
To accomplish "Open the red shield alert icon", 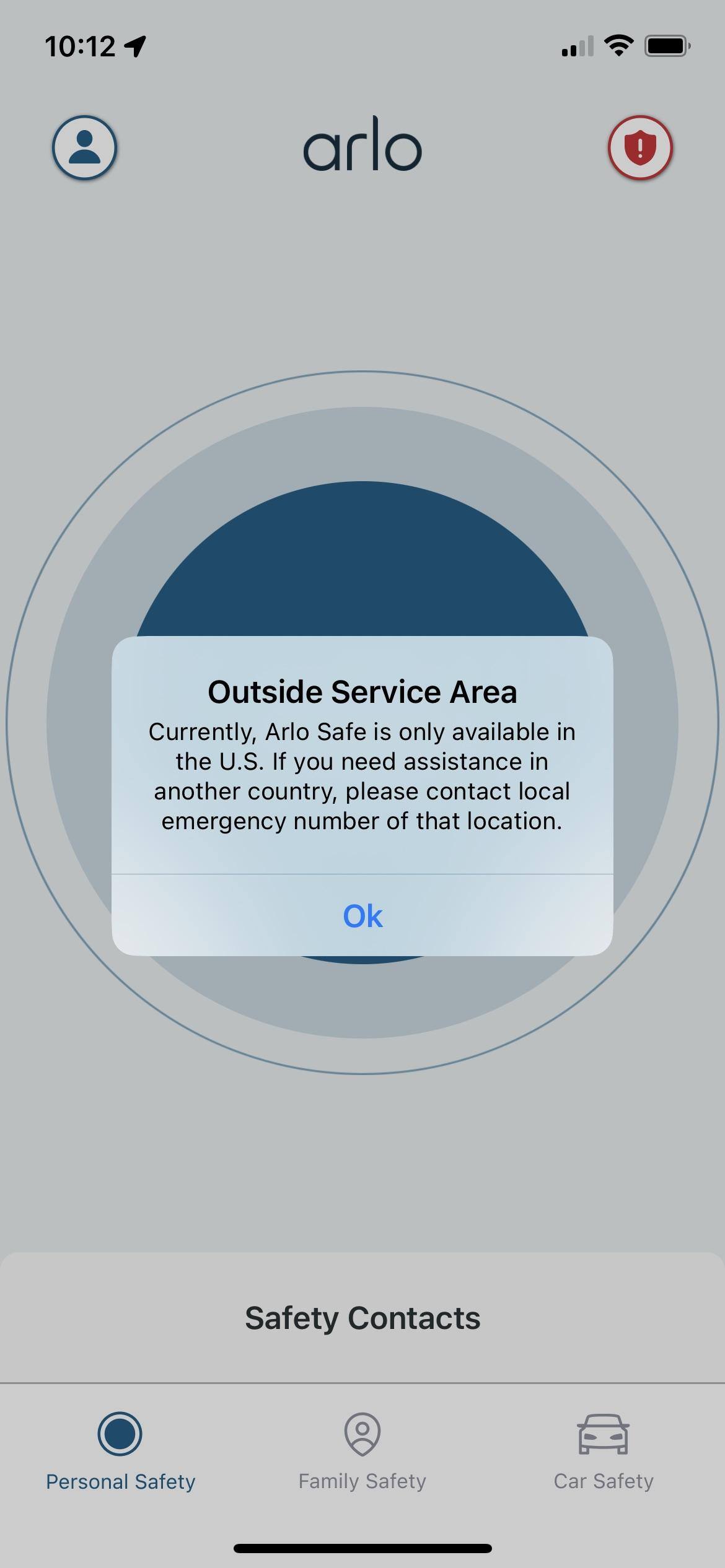I will 640,147.
